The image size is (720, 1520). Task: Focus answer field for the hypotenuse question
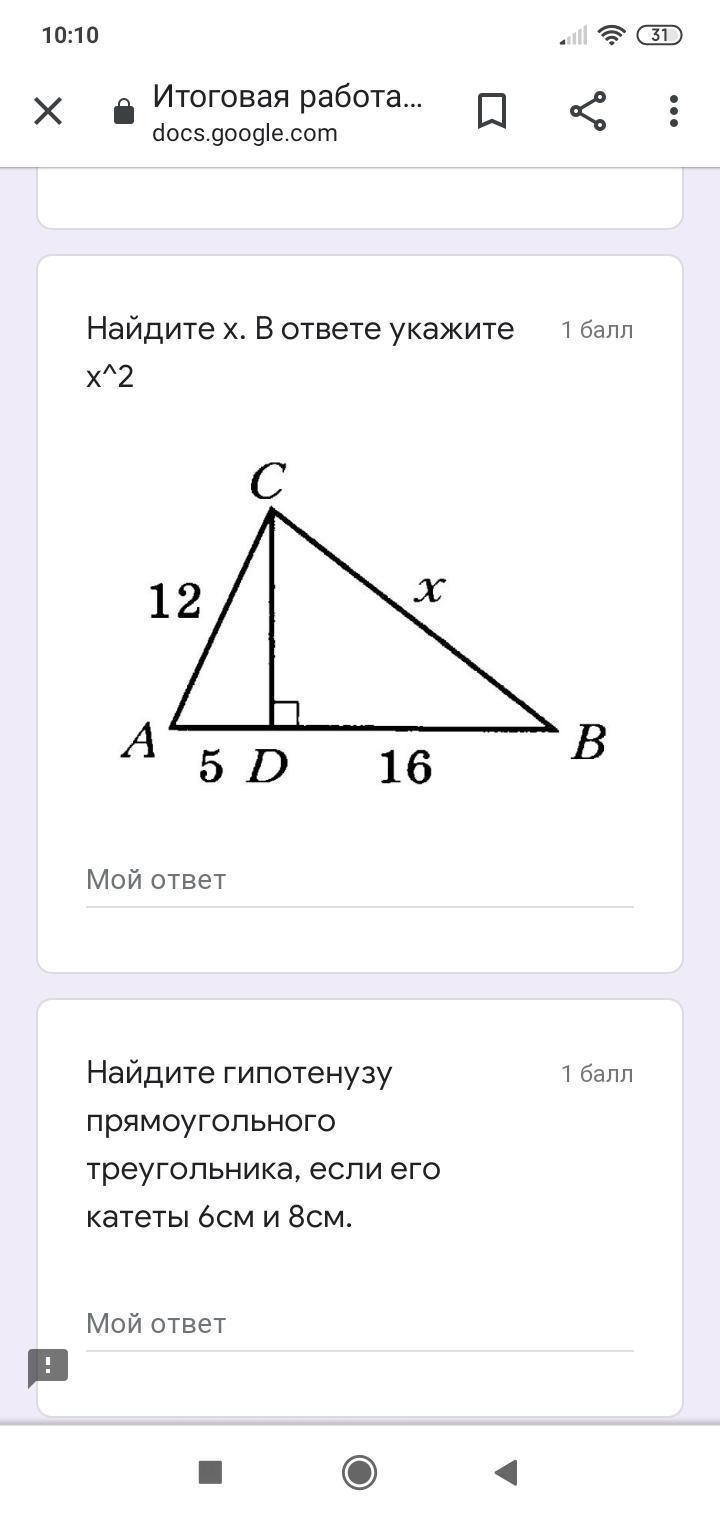point(359,1324)
